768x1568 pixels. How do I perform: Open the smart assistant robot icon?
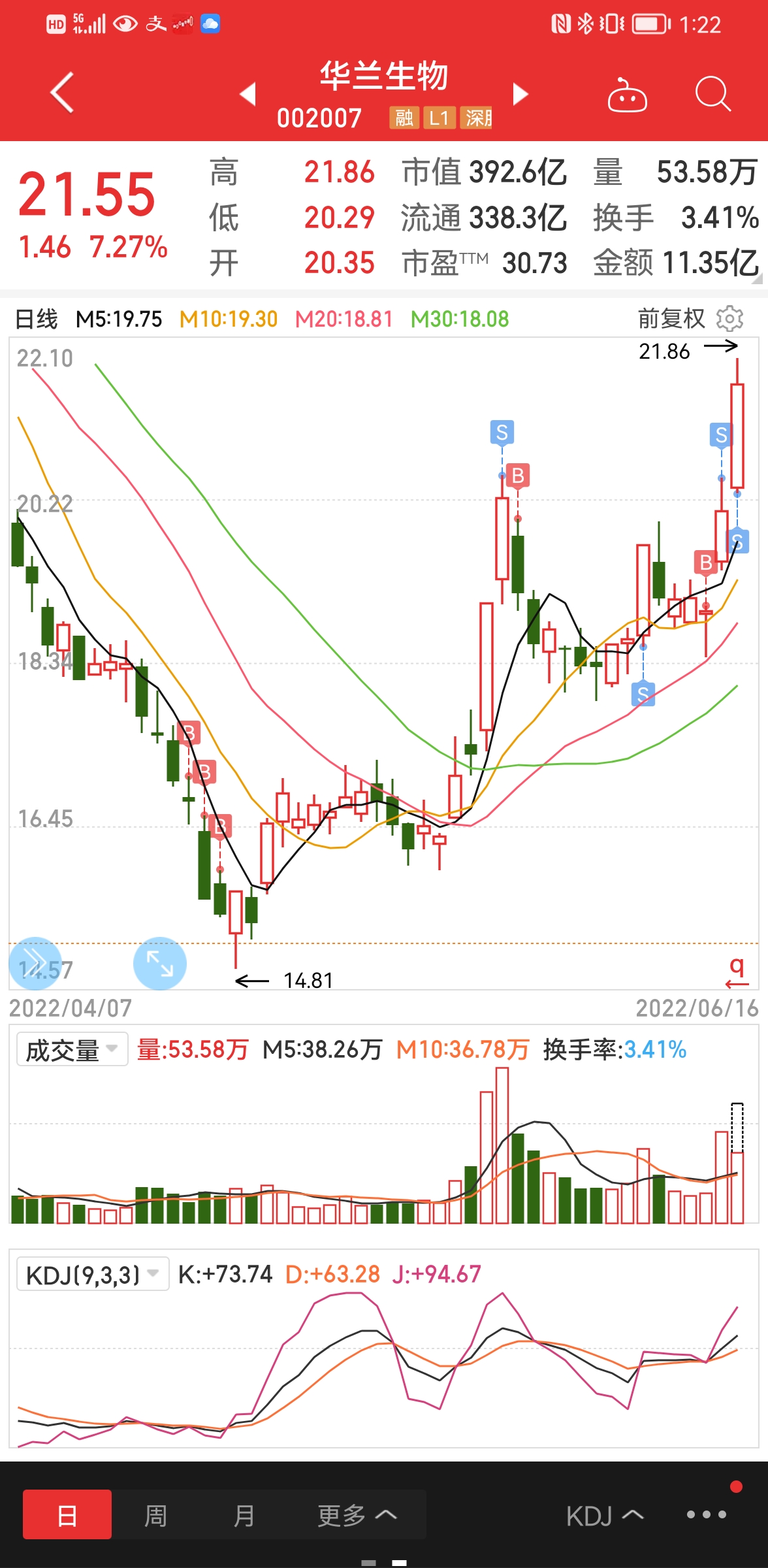(x=628, y=95)
